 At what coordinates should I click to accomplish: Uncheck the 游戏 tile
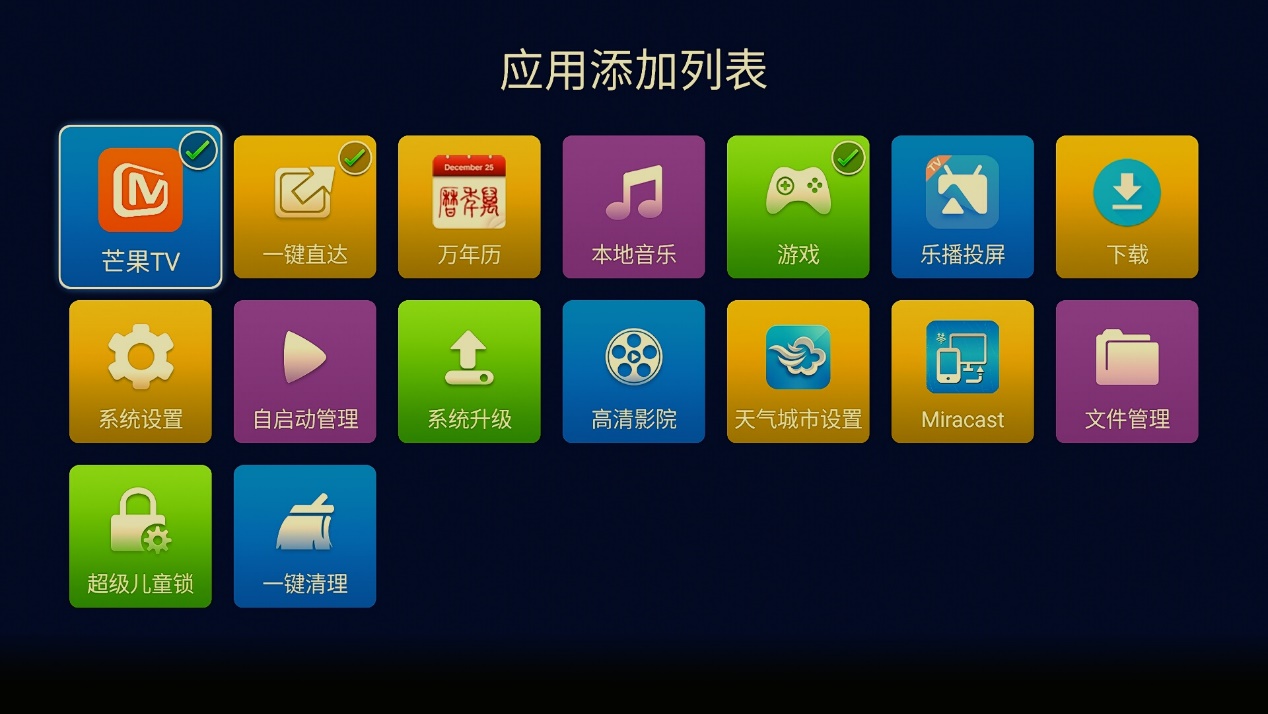click(x=798, y=207)
